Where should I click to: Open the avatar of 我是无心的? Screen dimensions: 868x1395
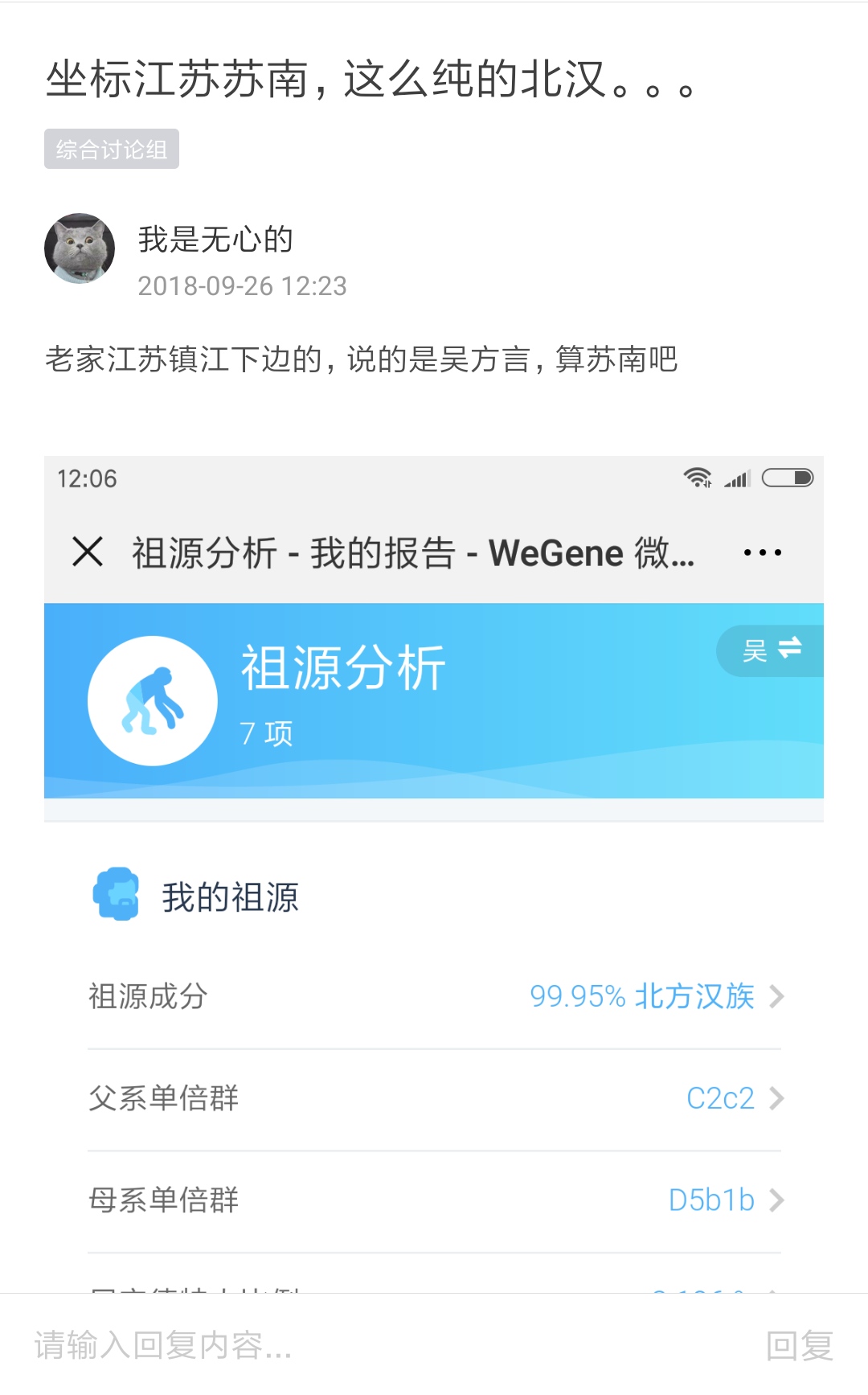pyautogui.click(x=80, y=248)
